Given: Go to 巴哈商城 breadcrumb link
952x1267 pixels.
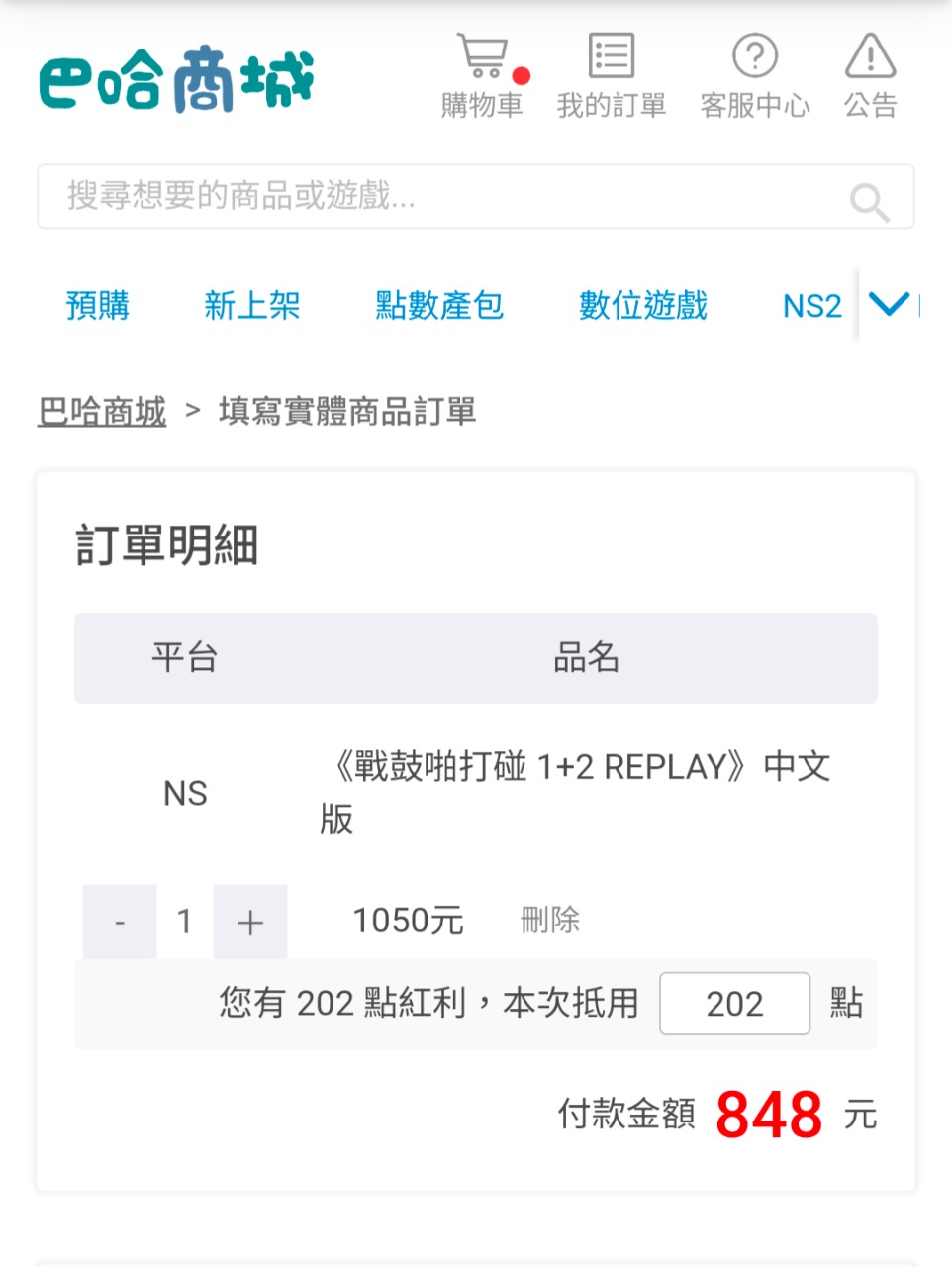Looking at the screenshot, I should click(x=102, y=411).
